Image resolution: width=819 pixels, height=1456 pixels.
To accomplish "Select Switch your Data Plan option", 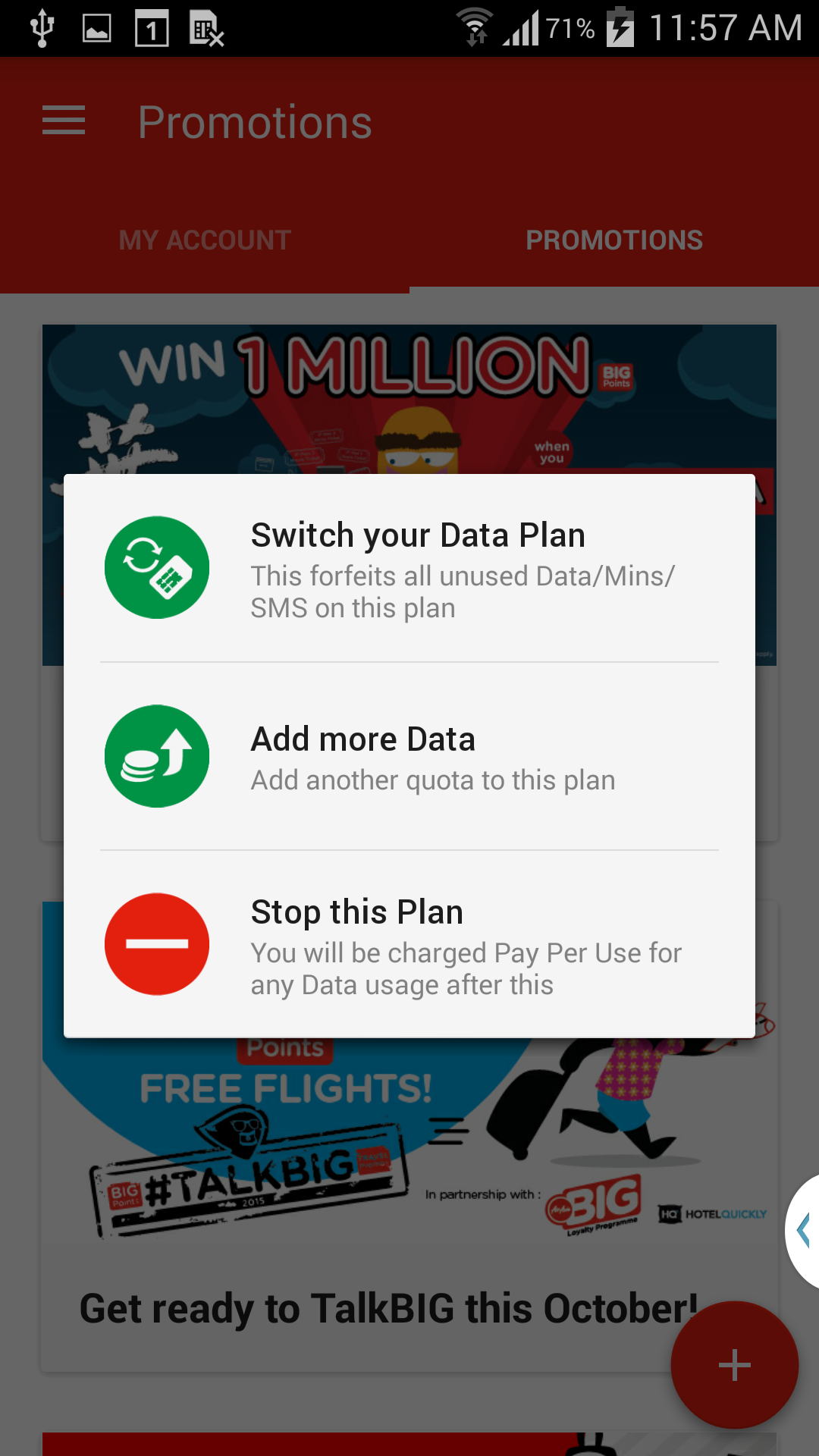I will click(409, 568).
